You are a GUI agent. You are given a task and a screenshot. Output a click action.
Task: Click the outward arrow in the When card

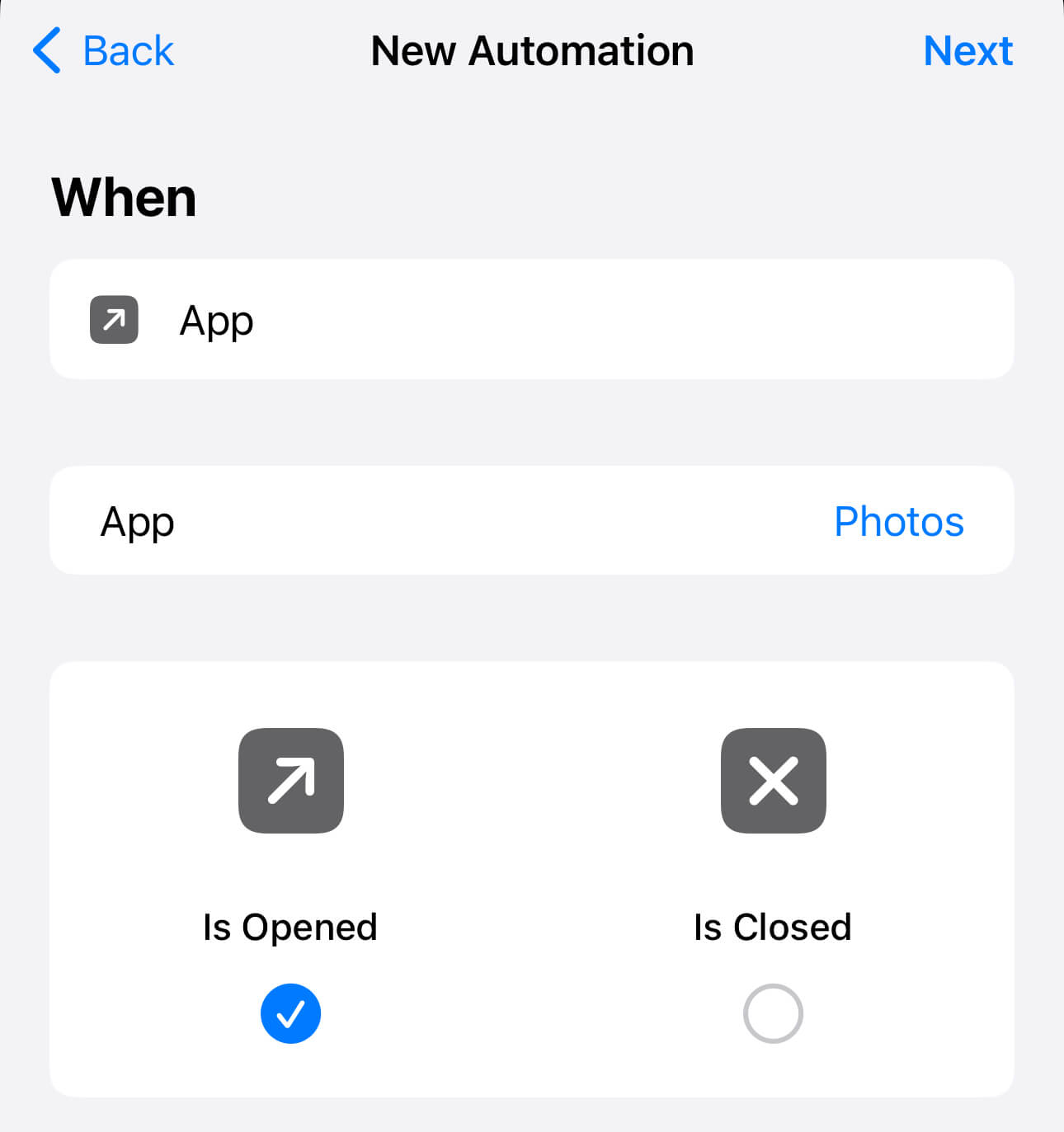[x=113, y=320]
